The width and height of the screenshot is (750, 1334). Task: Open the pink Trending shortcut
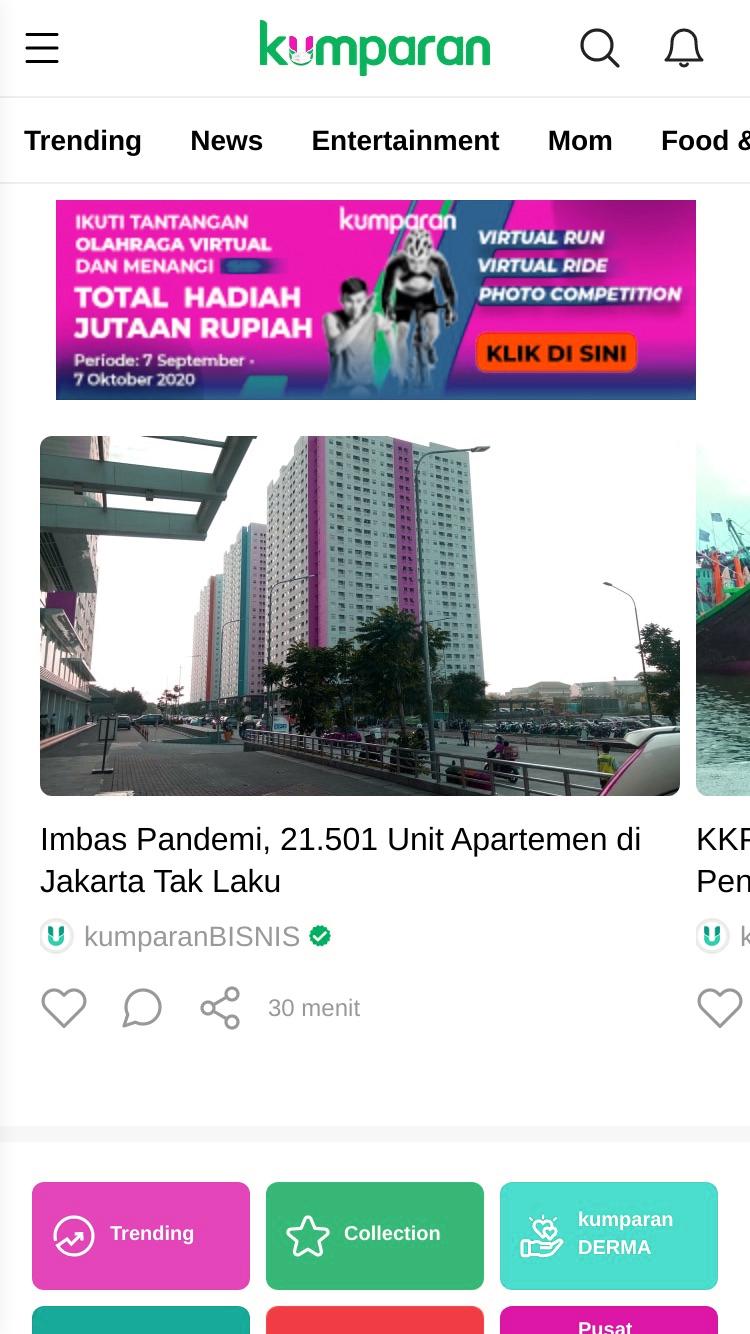tap(141, 1236)
